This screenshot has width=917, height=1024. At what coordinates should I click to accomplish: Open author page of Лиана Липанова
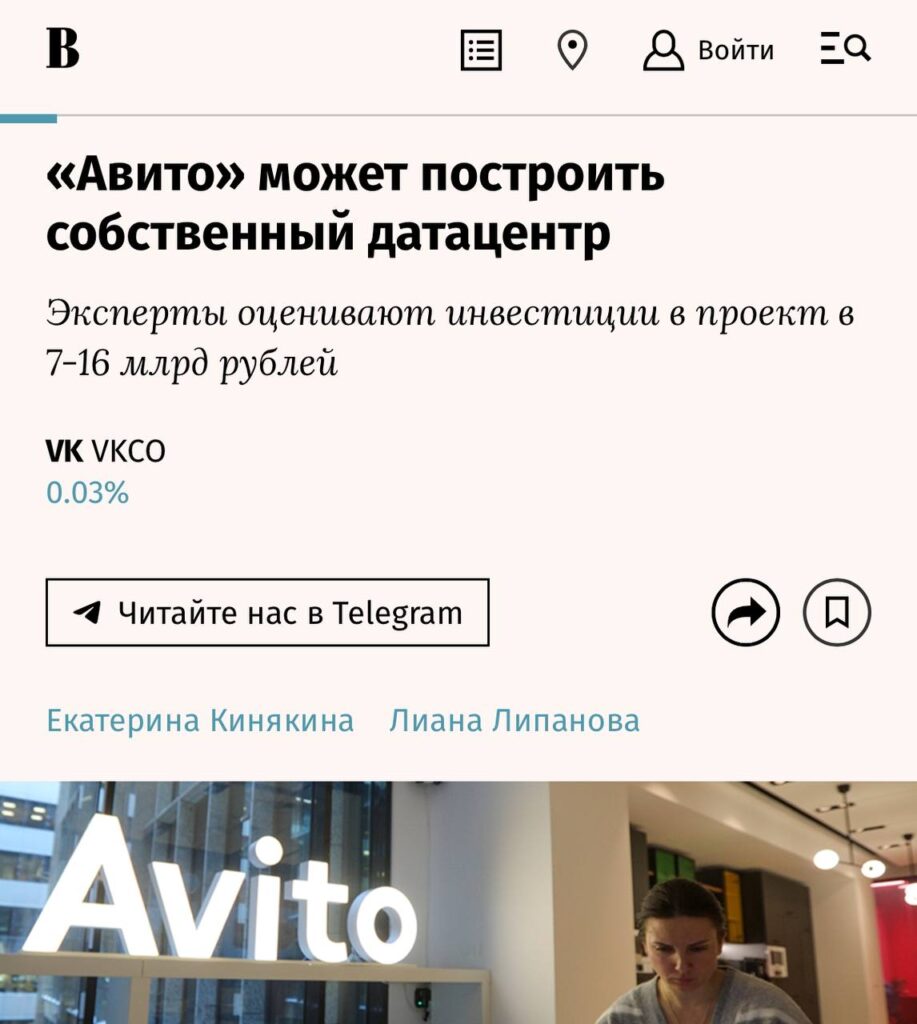coord(517,720)
